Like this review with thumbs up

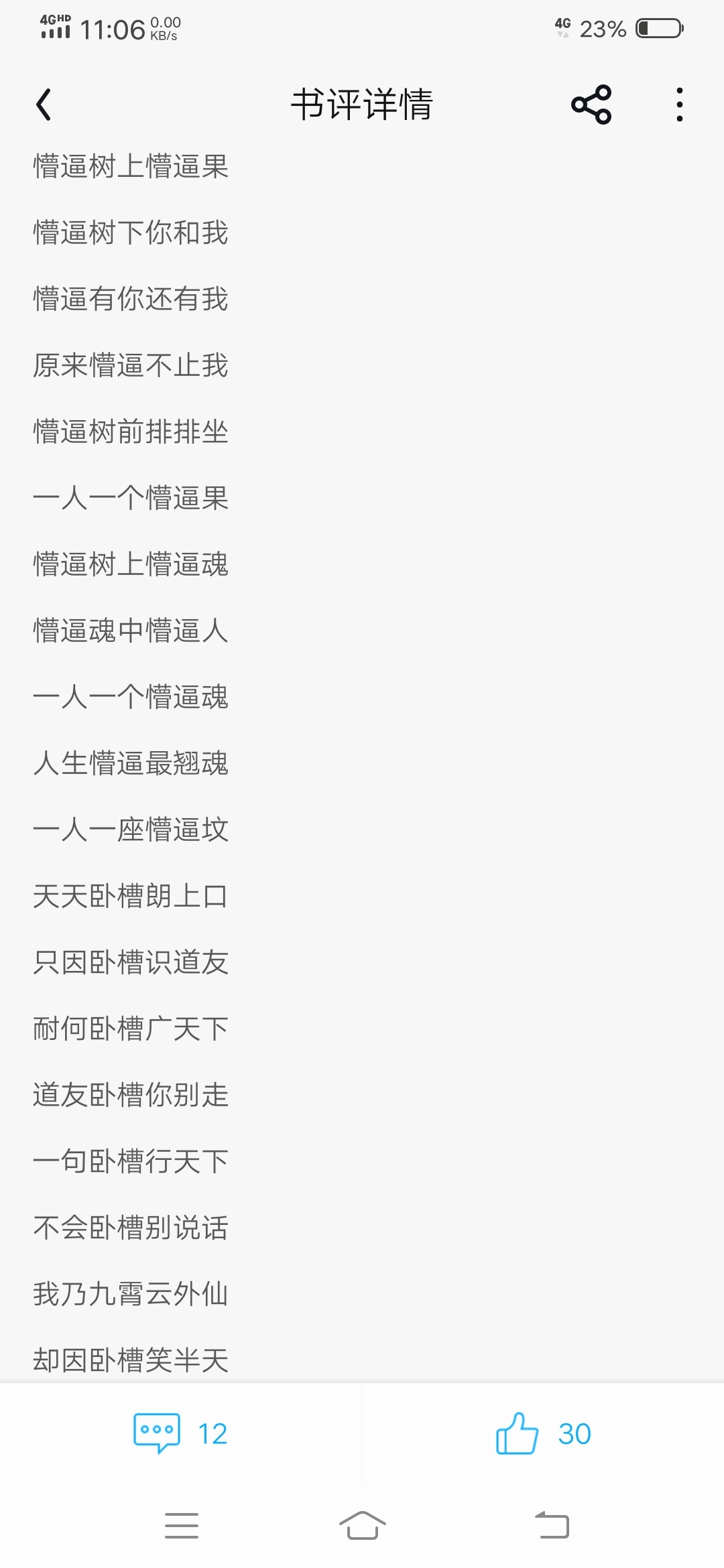(x=542, y=1433)
